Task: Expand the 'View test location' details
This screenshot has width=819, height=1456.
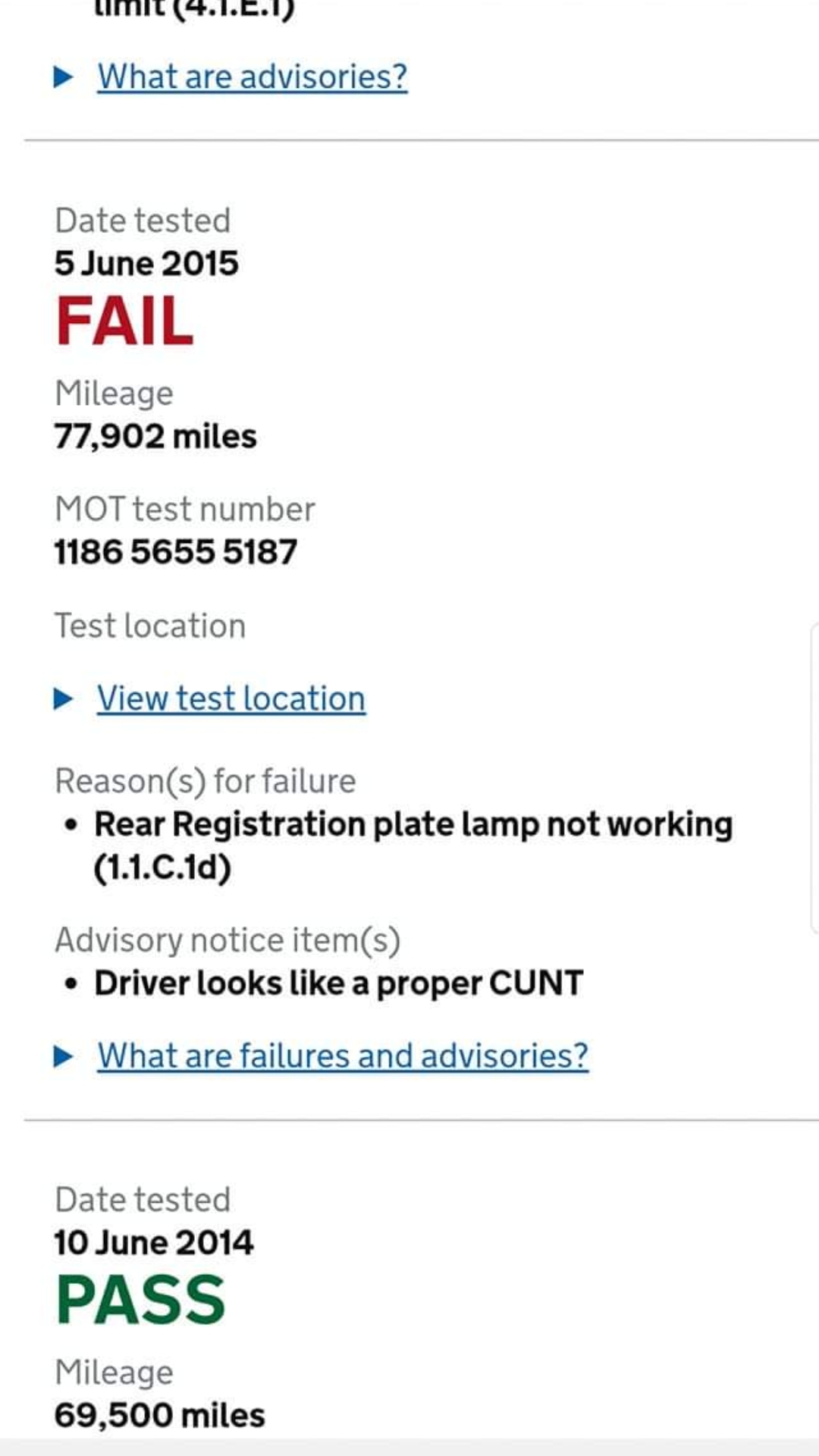Action: point(231,698)
